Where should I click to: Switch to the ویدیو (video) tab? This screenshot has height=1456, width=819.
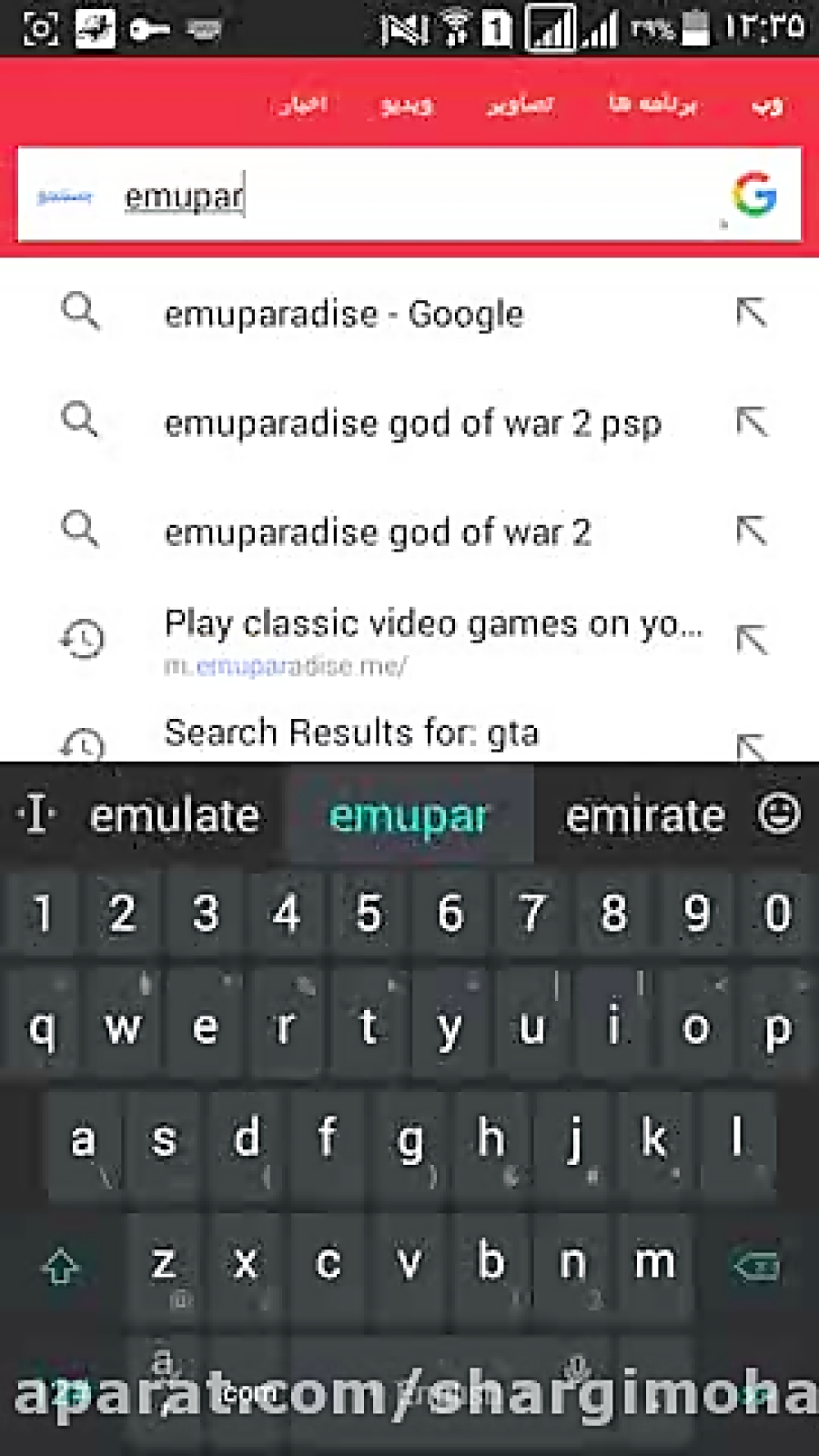click(407, 106)
